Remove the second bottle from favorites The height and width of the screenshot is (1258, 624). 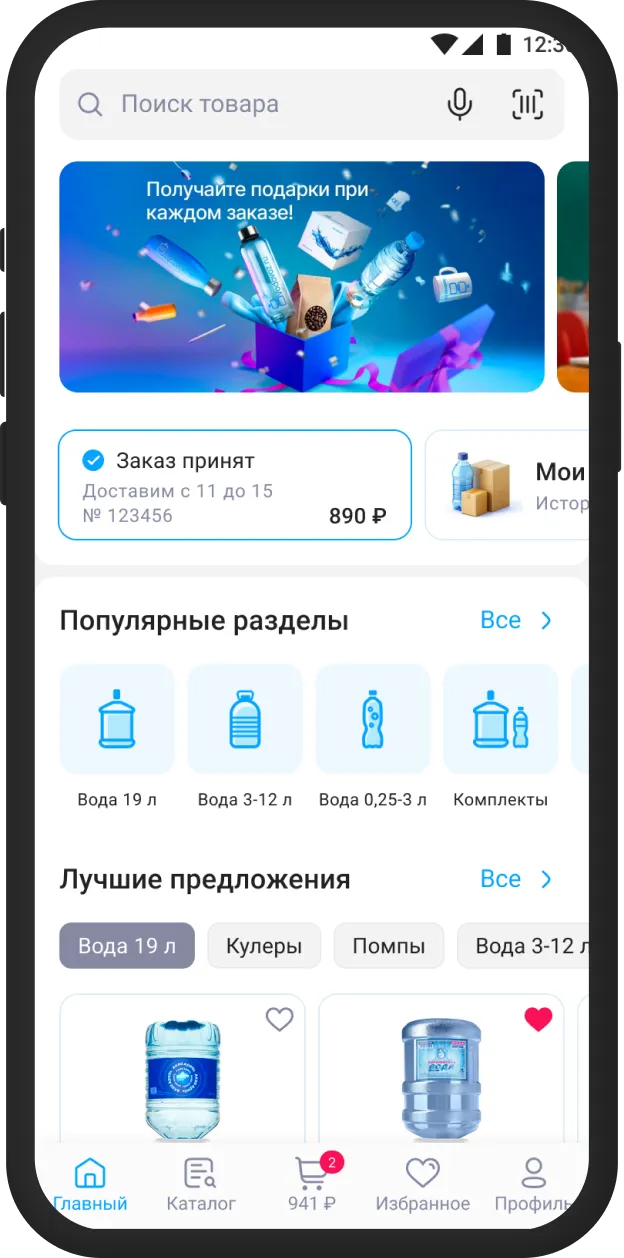pos(538,1019)
